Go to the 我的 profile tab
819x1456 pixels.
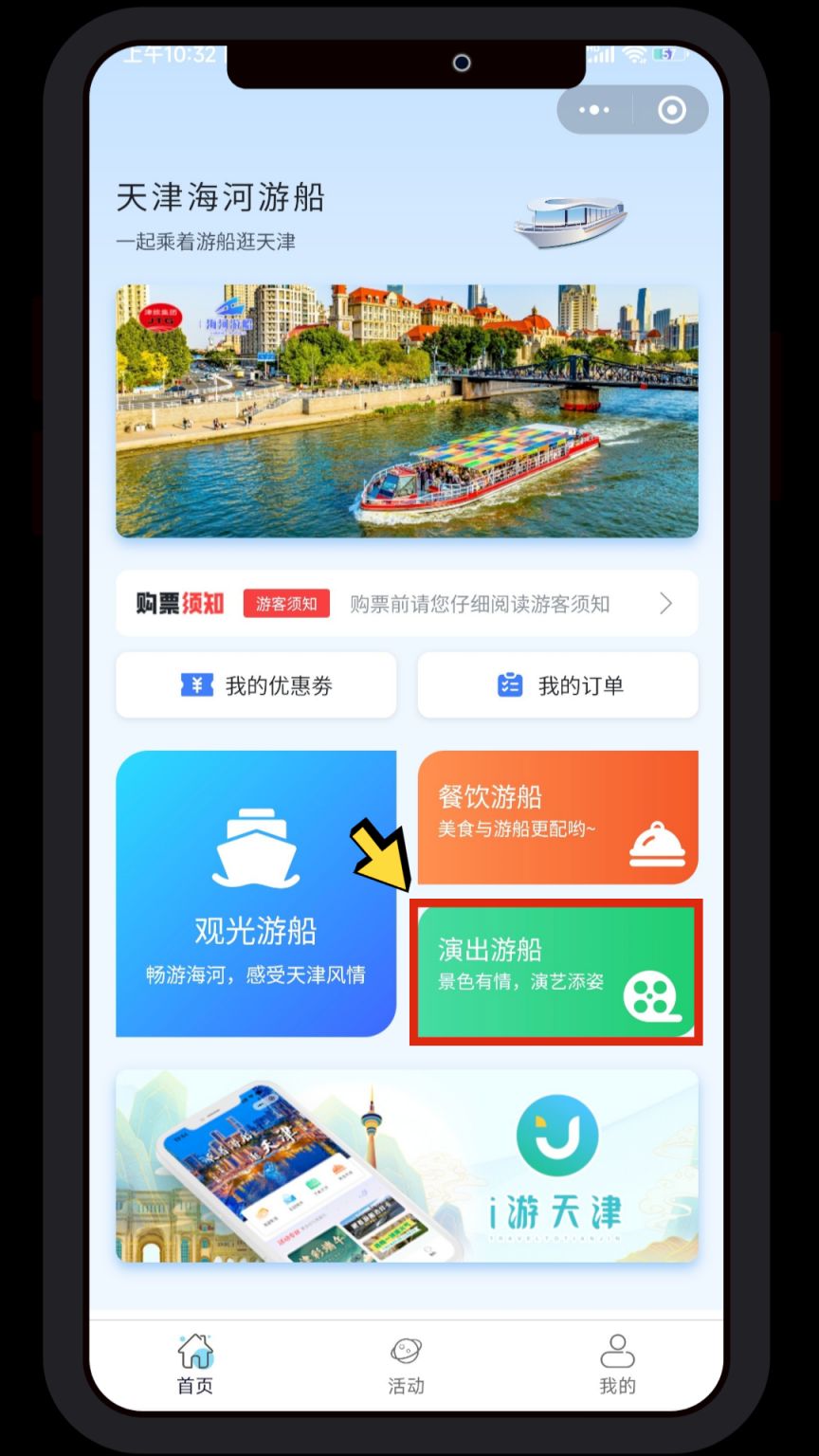click(x=617, y=1364)
